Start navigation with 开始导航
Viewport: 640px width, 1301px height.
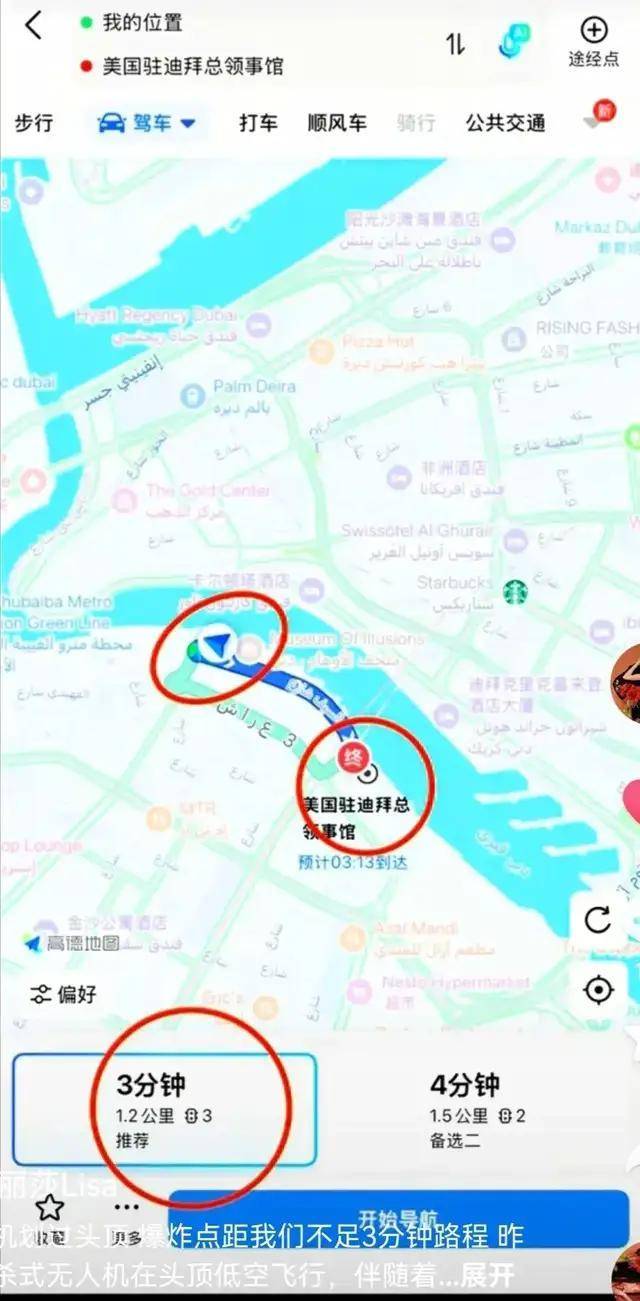click(398, 1218)
